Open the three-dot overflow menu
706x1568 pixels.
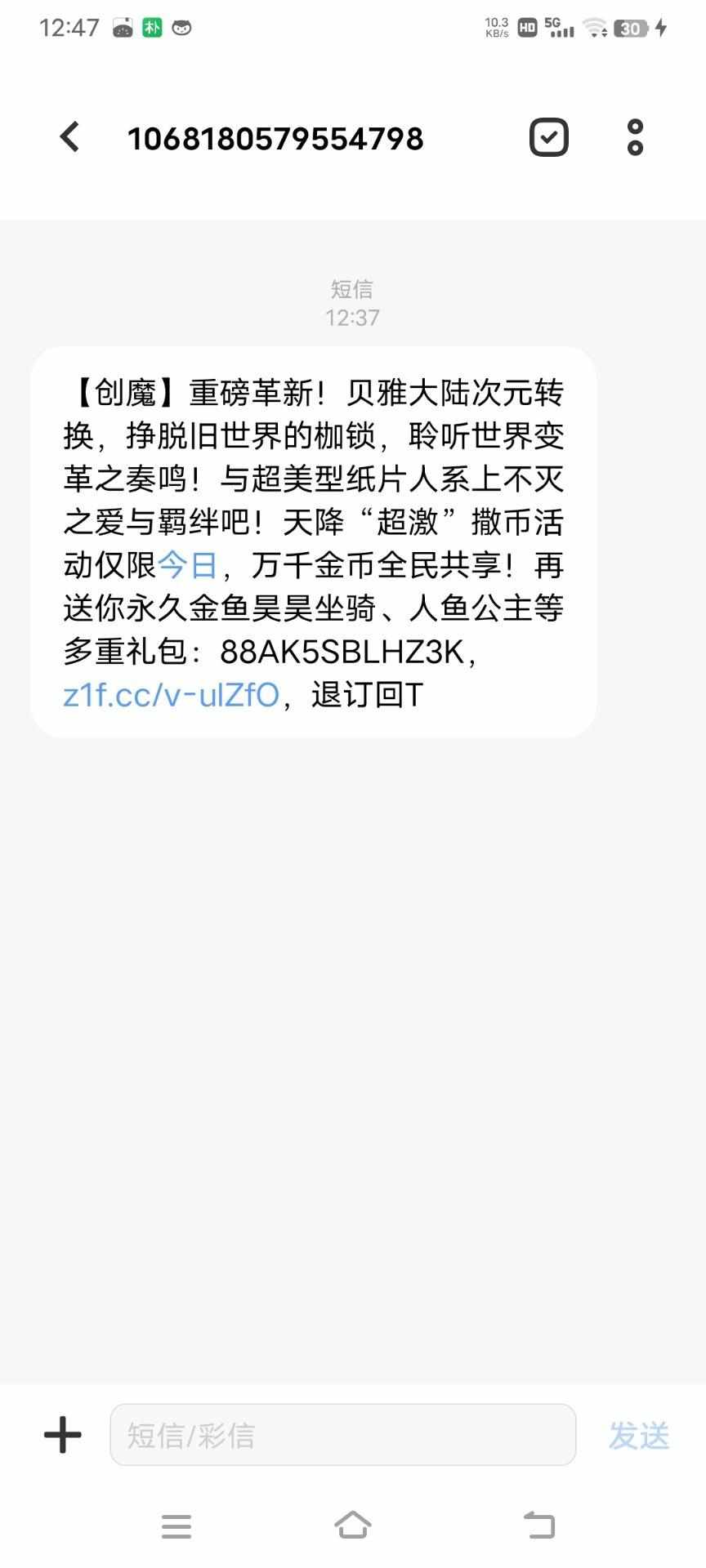click(x=636, y=137)
